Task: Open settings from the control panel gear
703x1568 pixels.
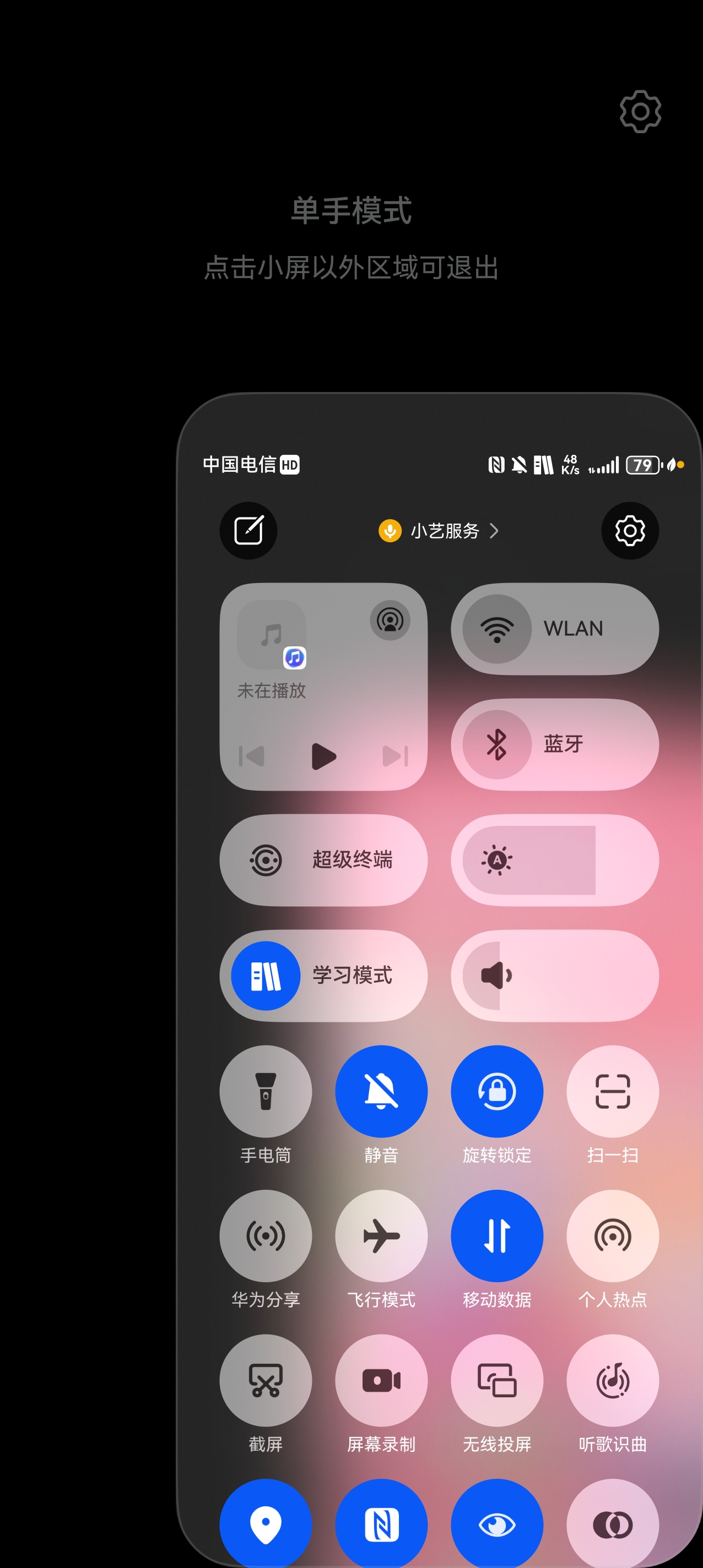Action: click(629, 531)
